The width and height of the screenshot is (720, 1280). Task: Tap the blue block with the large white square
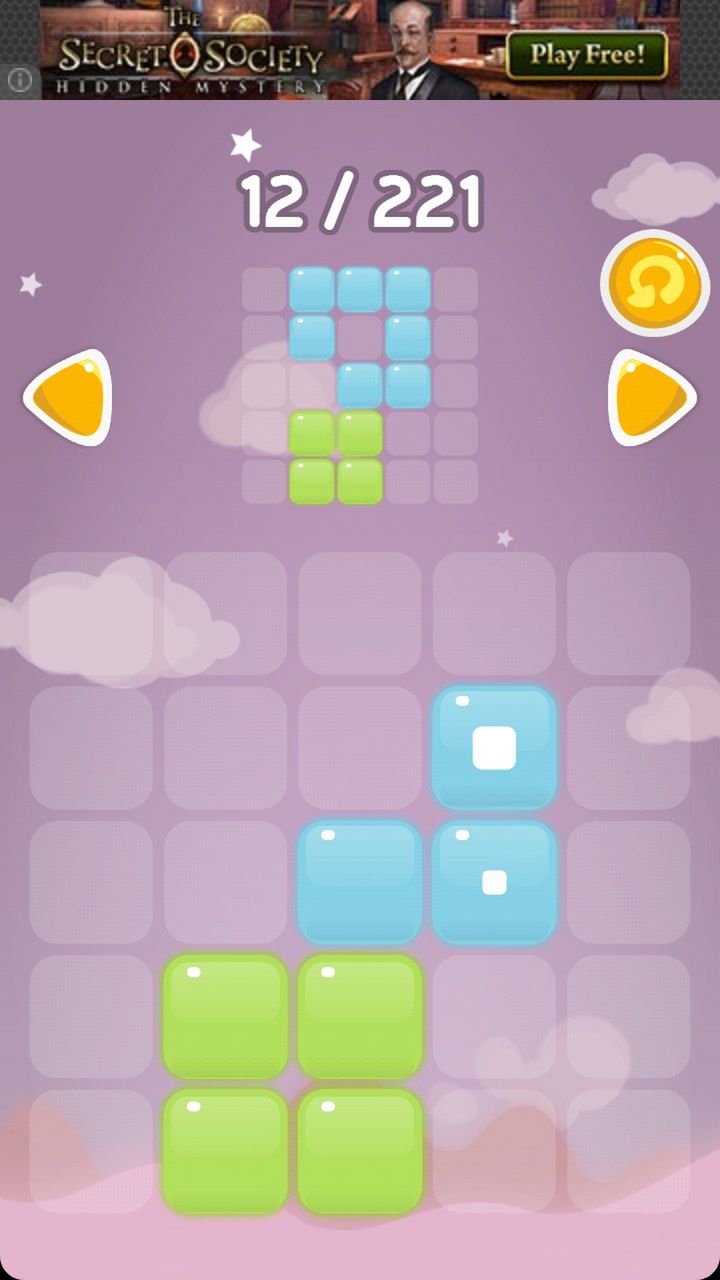(x=494, y=747)
